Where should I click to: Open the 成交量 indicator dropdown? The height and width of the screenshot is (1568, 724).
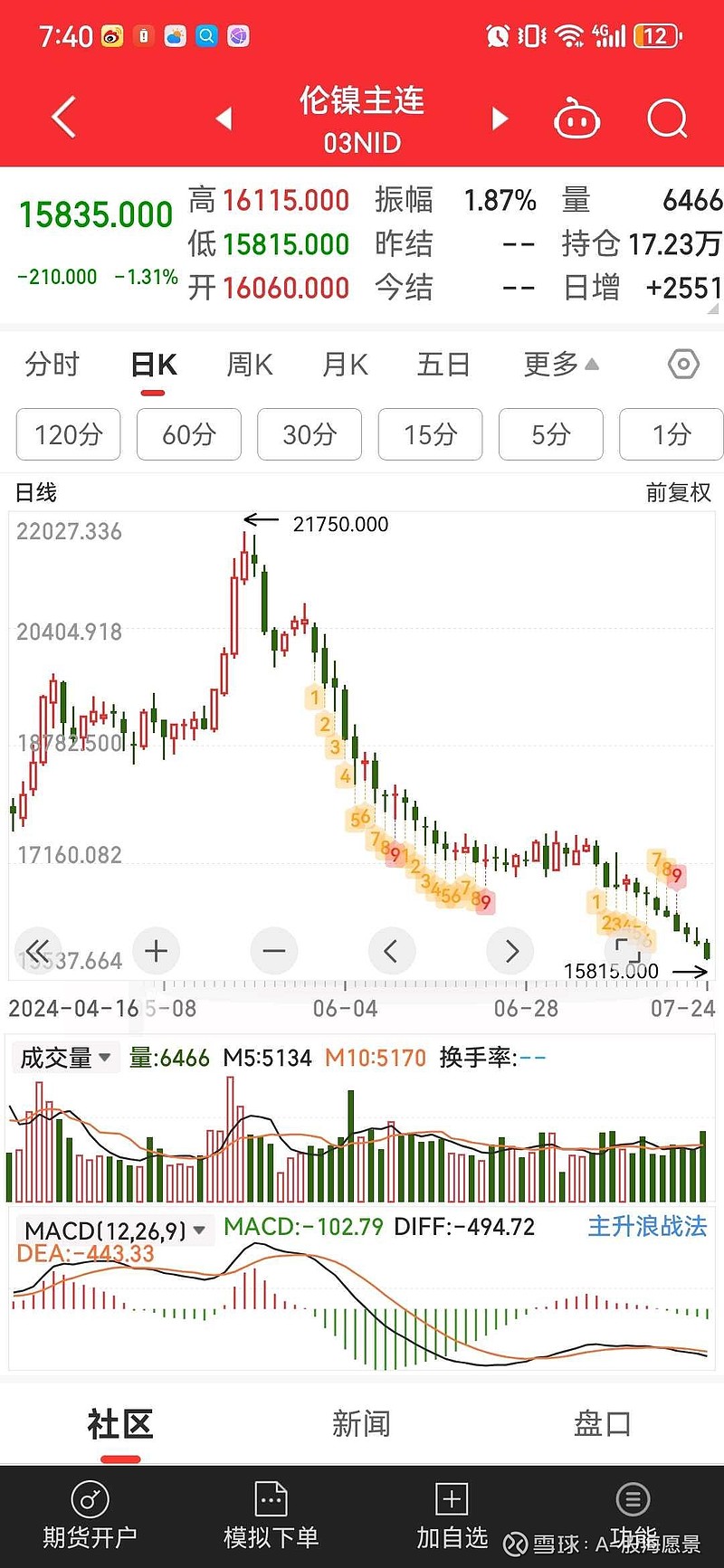64,1056
